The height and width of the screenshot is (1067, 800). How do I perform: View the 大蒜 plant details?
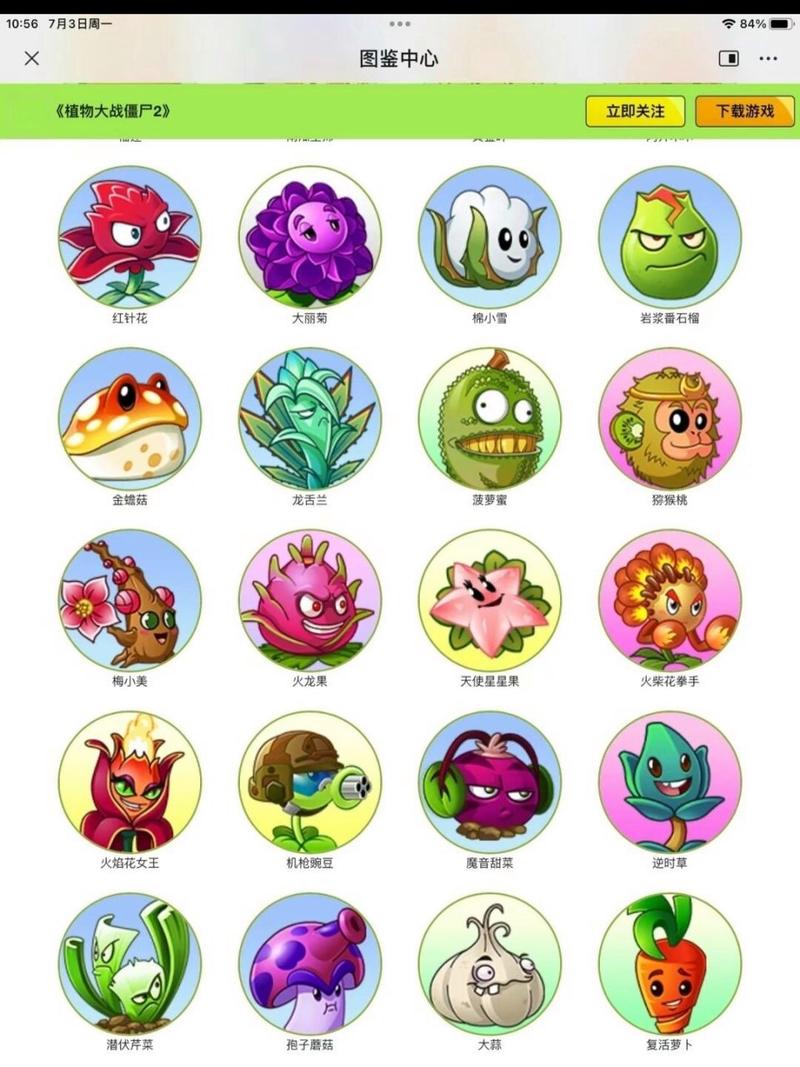click(x=490, y=964)
